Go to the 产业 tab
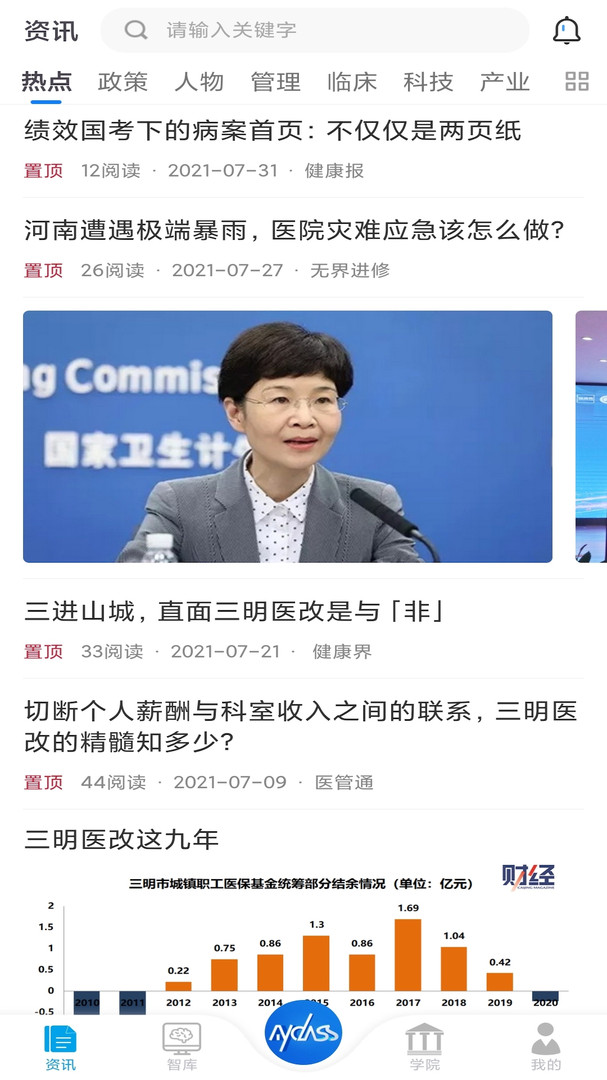Image resolution: width=607 pixels, height=1080 pixels. tap(504, 82)
